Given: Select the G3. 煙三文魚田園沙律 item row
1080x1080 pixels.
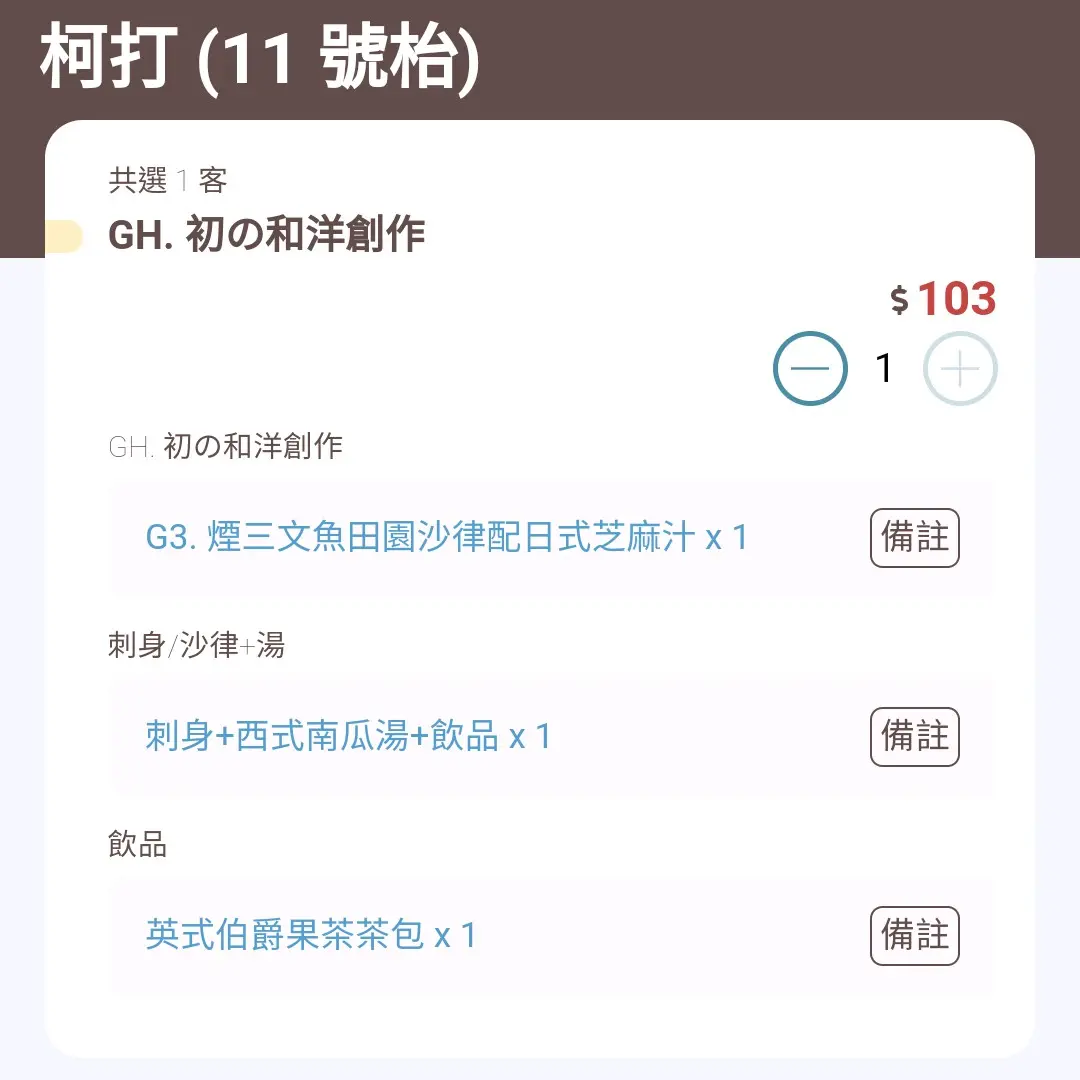Looking at the screenshot, I should (x=446, y=538).
